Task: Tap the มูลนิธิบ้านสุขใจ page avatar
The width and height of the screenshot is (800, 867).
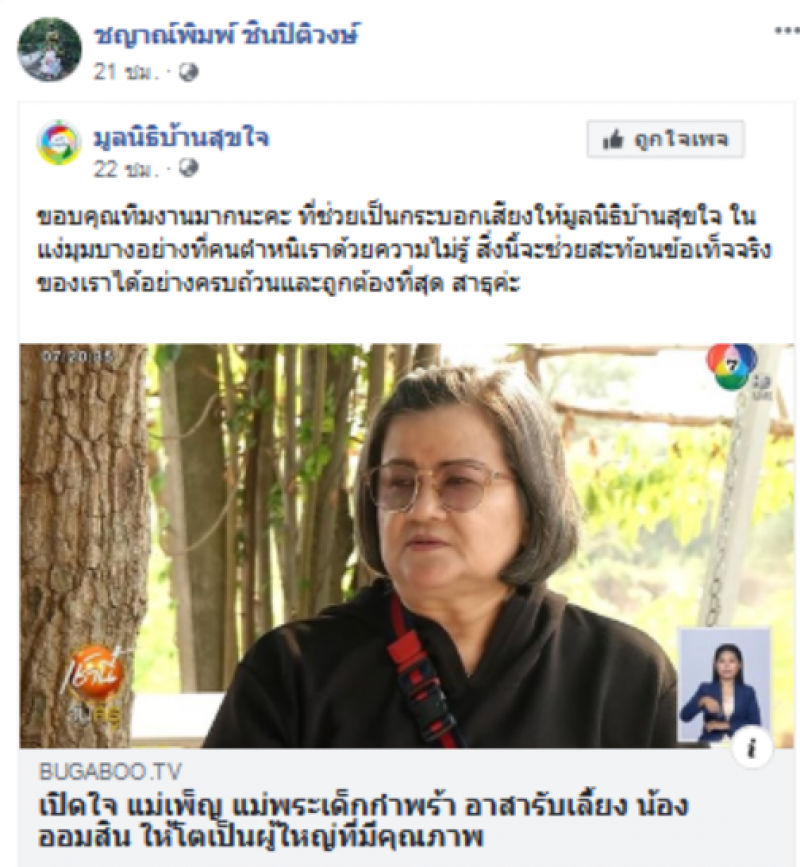Action: pos(59,143)
